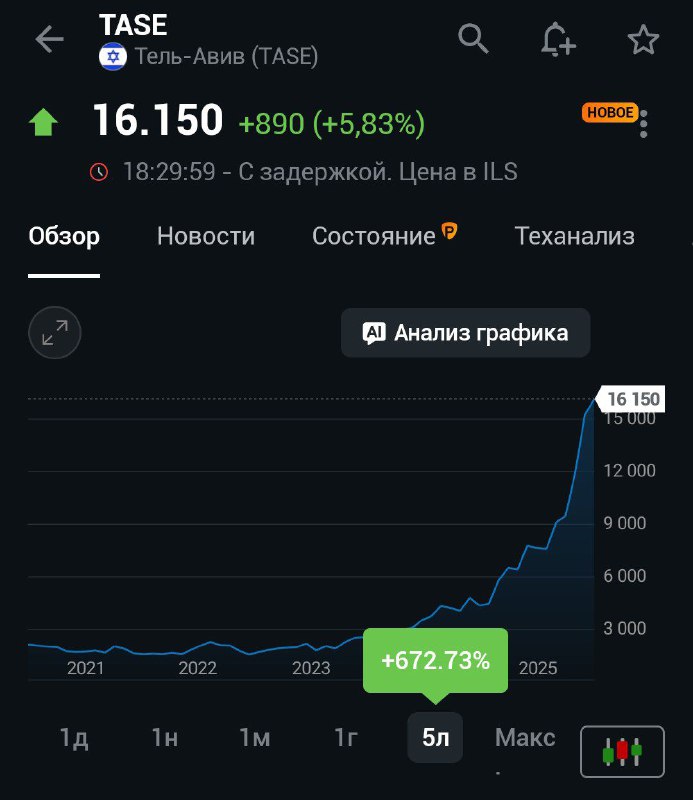Select the 1д chart range
This screenshot has height=800, width=693.
pyautogui.click(x=74, y=738)
